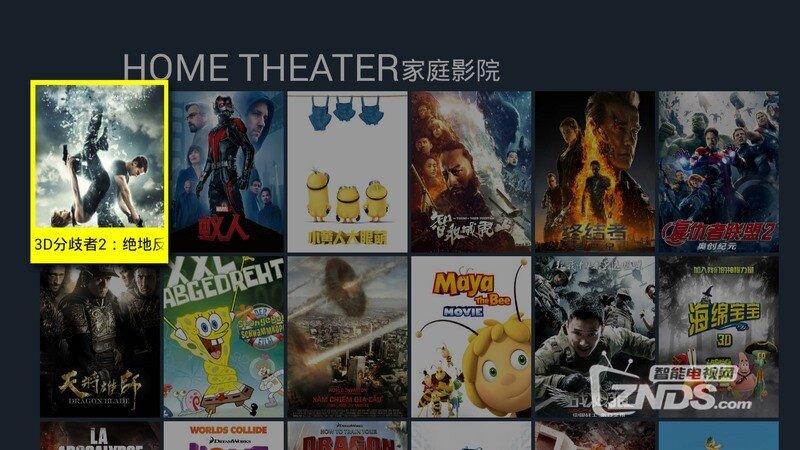Viewport: 800px width, 450px height.
Task: Open the 终结者 Terminator movie
Action: (594, 170)
